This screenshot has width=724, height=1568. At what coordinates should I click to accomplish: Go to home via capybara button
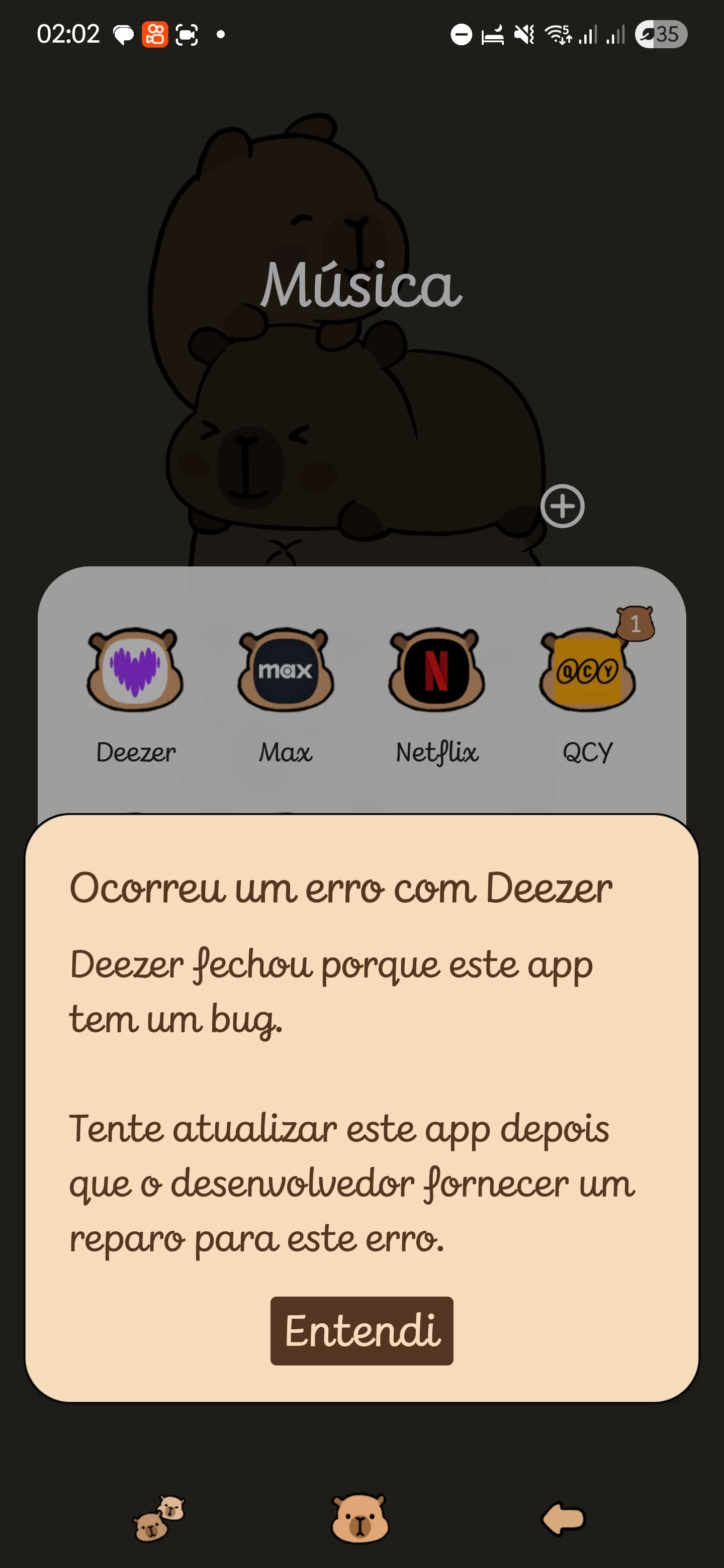click(x=360, y=1518)
